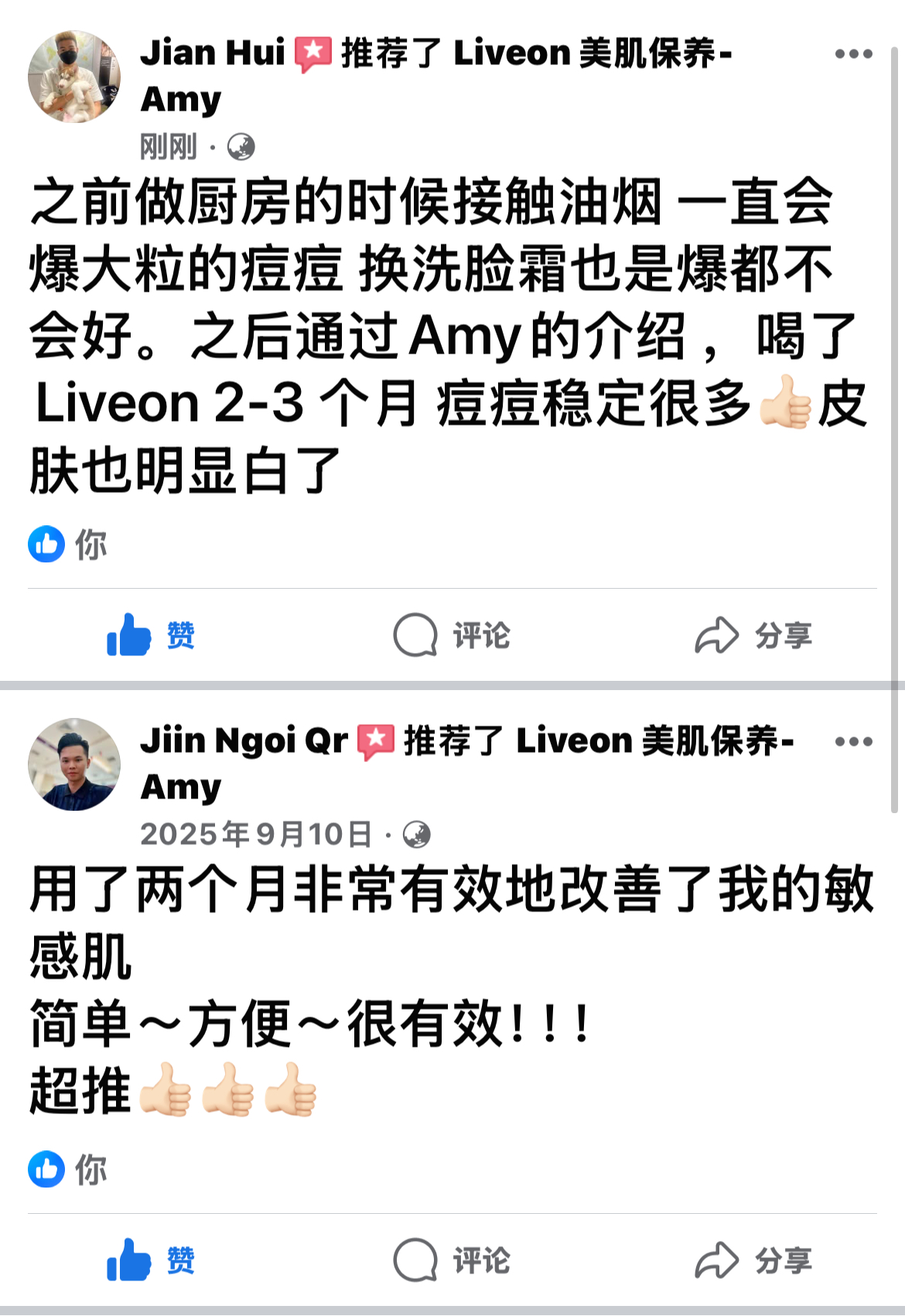The width and height of the screenshot is (905, 1316).
Task: Open the three-dot menu on Jiin Ngoi Qr's post
Action: (852, 741)
